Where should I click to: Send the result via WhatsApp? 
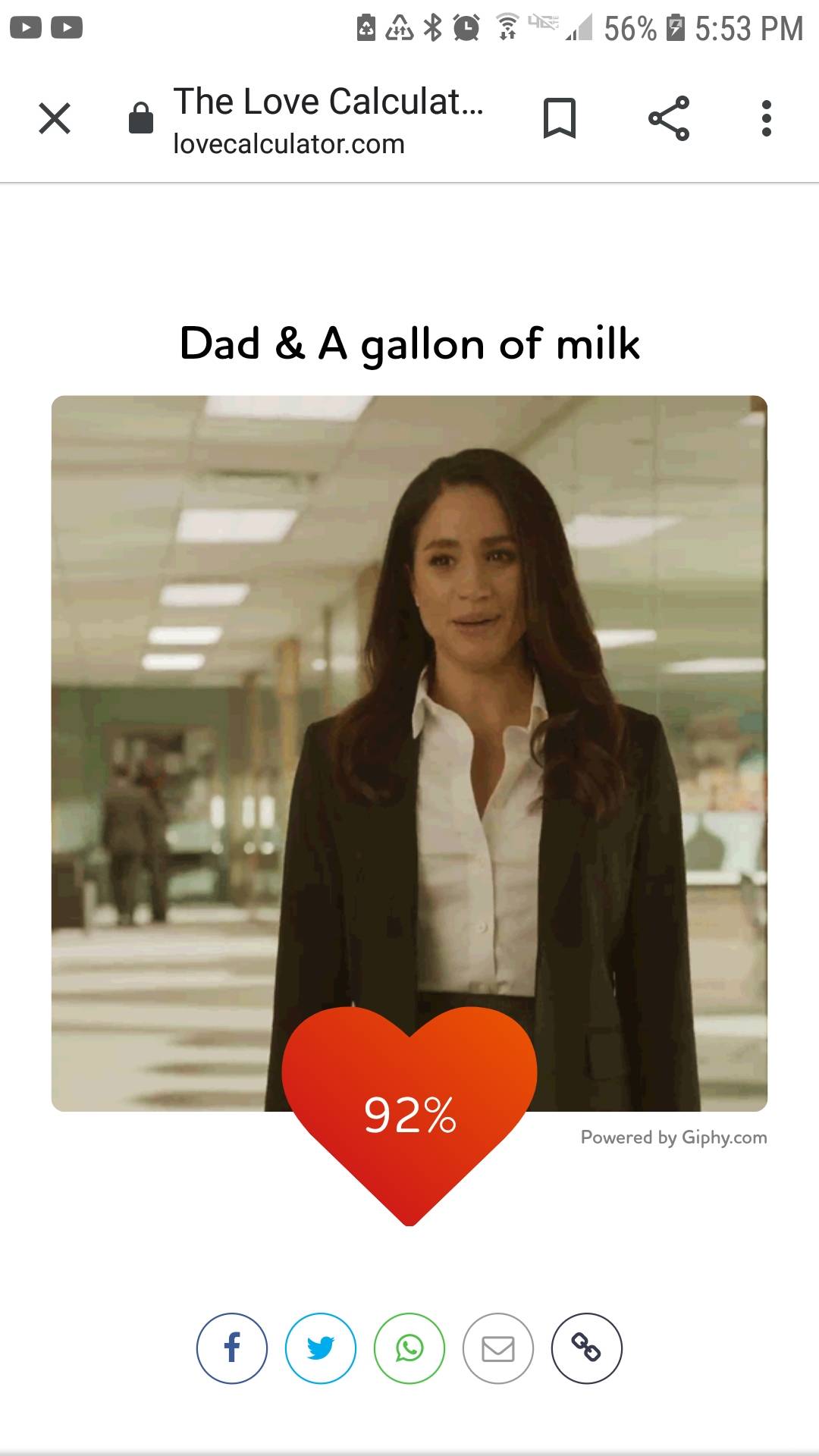point(409,1348)
